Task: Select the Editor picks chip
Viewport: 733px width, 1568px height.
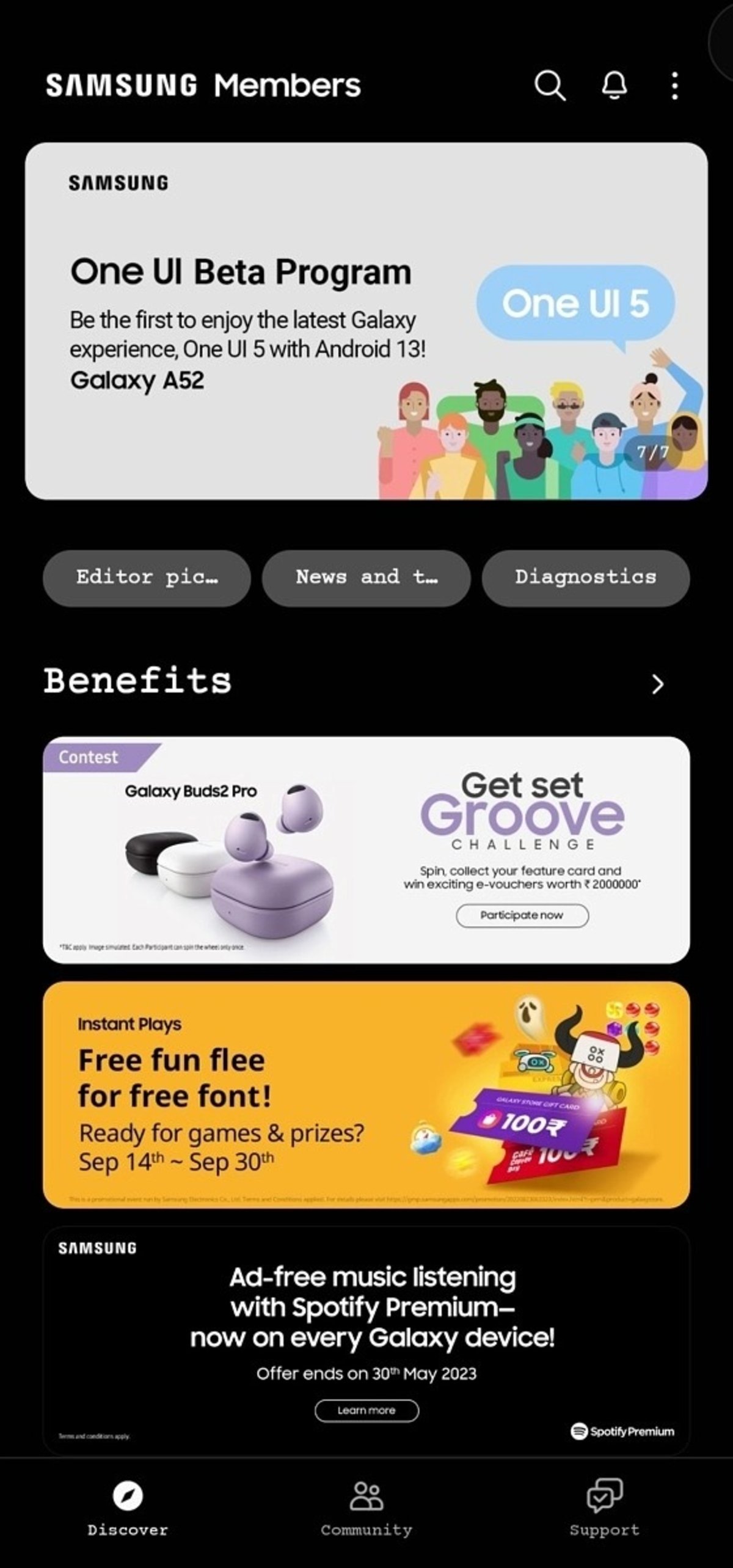Action: [147, 577]
